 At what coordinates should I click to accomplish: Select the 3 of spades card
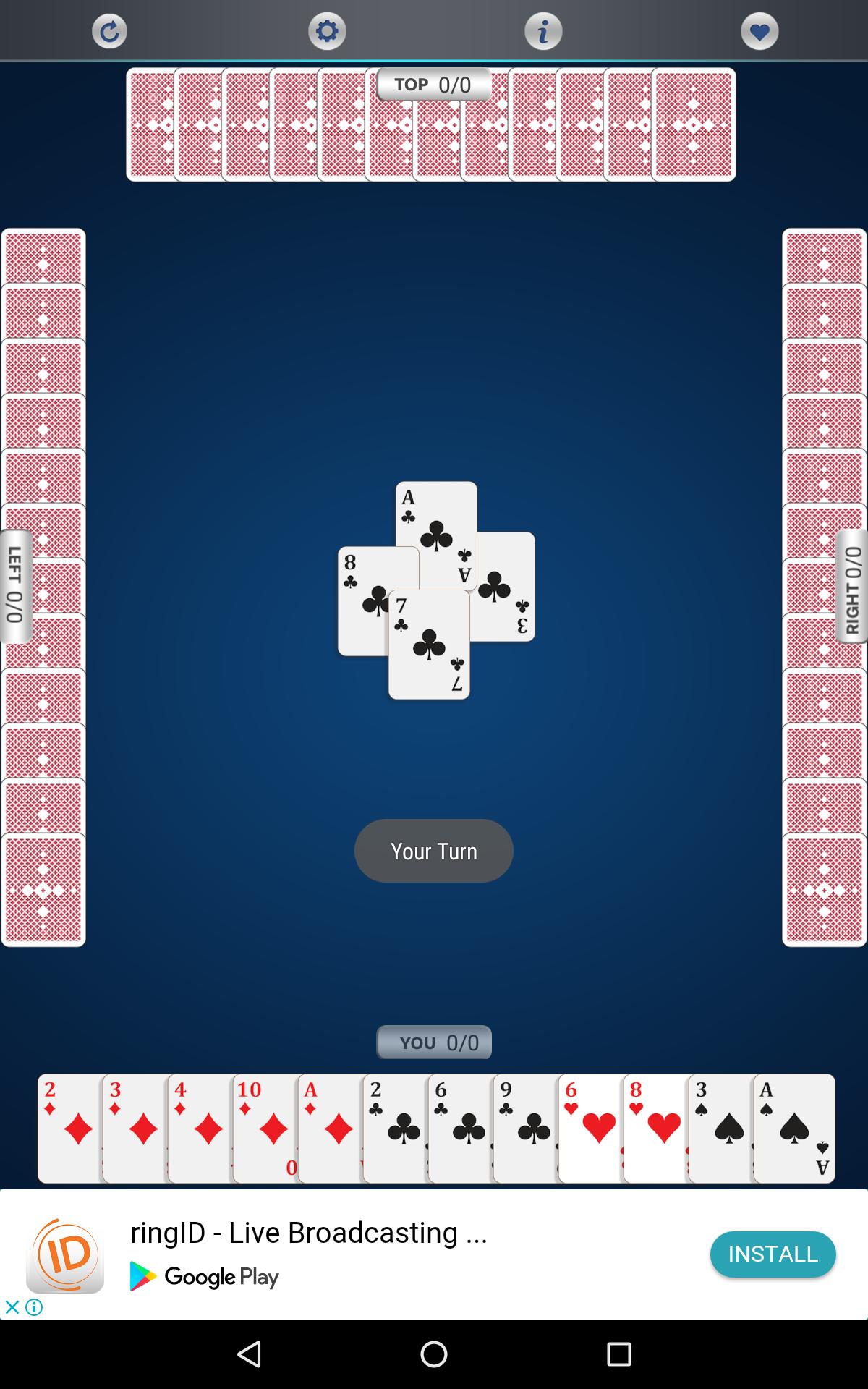pos(720,1129)
